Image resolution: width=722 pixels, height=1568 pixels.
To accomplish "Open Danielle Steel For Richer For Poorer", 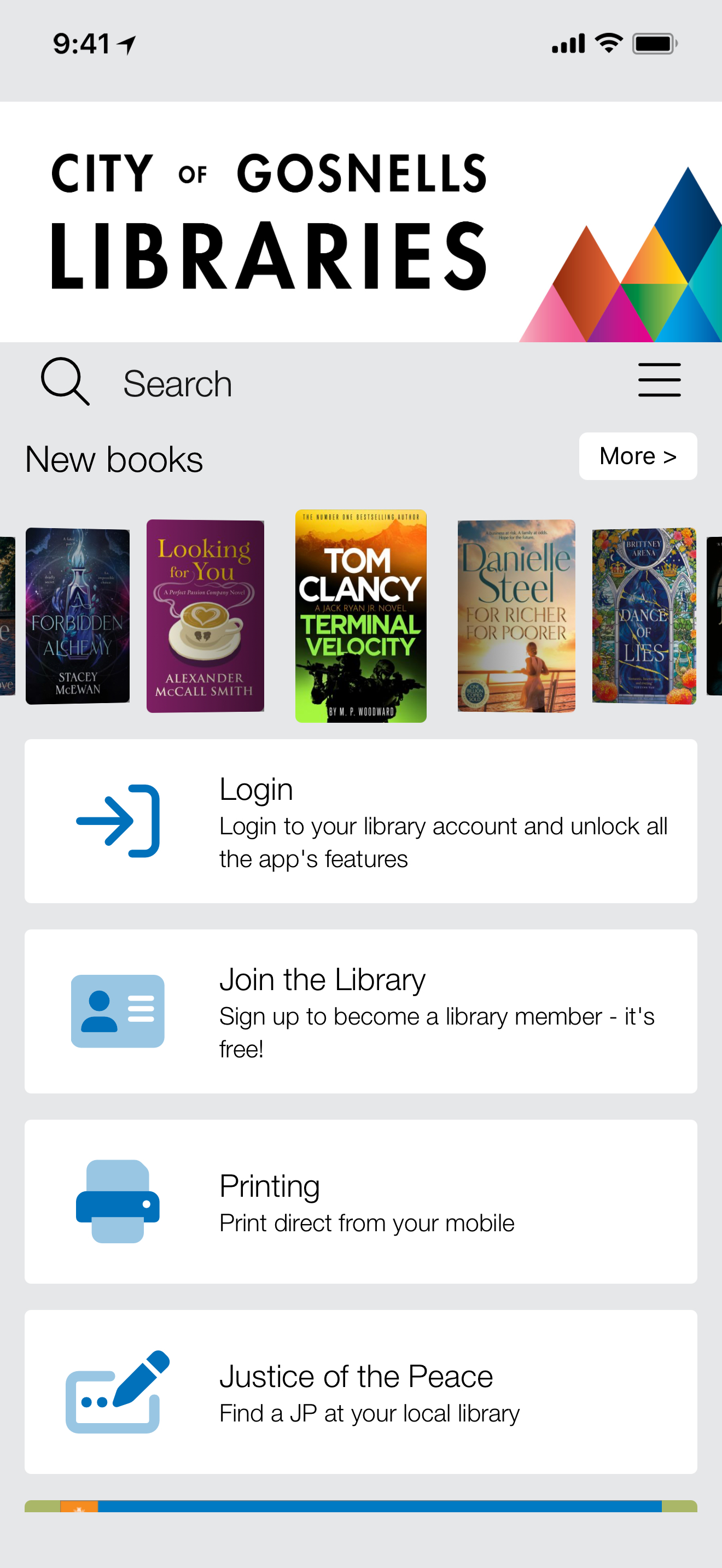I will [x=516, y=616].
